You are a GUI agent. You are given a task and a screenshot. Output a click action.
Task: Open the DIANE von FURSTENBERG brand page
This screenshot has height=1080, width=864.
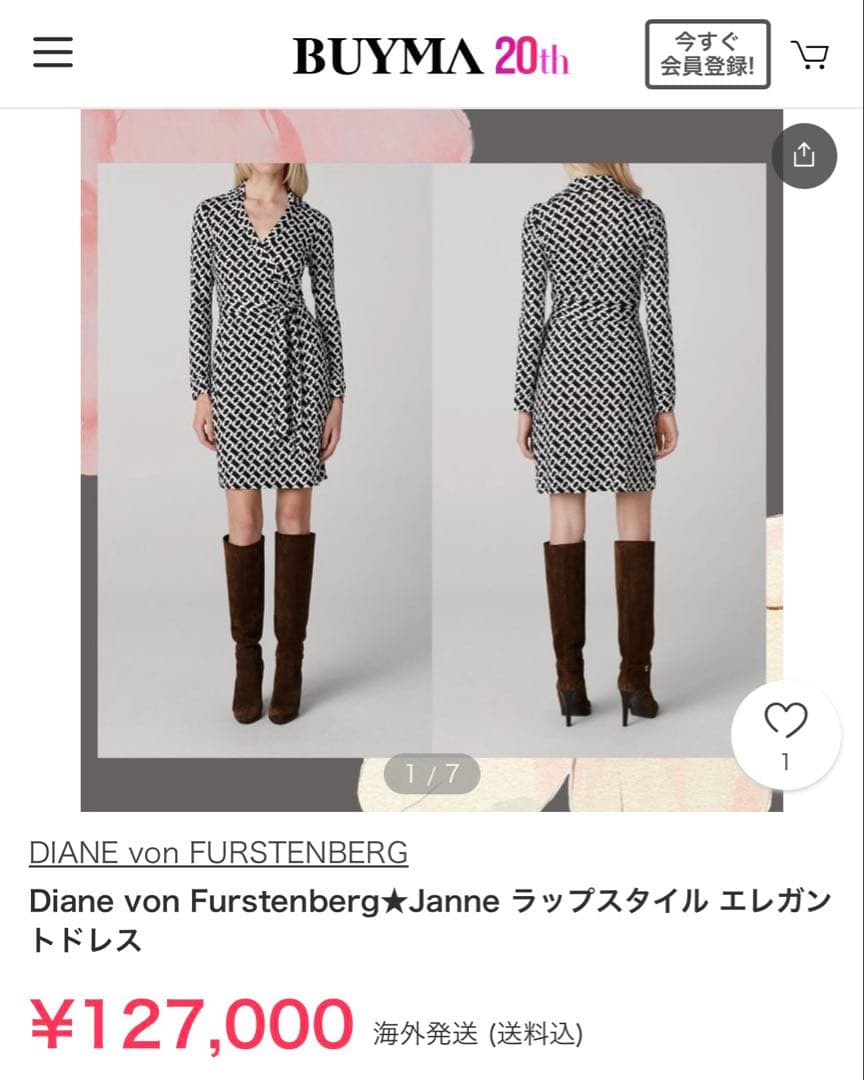[x=218, y=851]
